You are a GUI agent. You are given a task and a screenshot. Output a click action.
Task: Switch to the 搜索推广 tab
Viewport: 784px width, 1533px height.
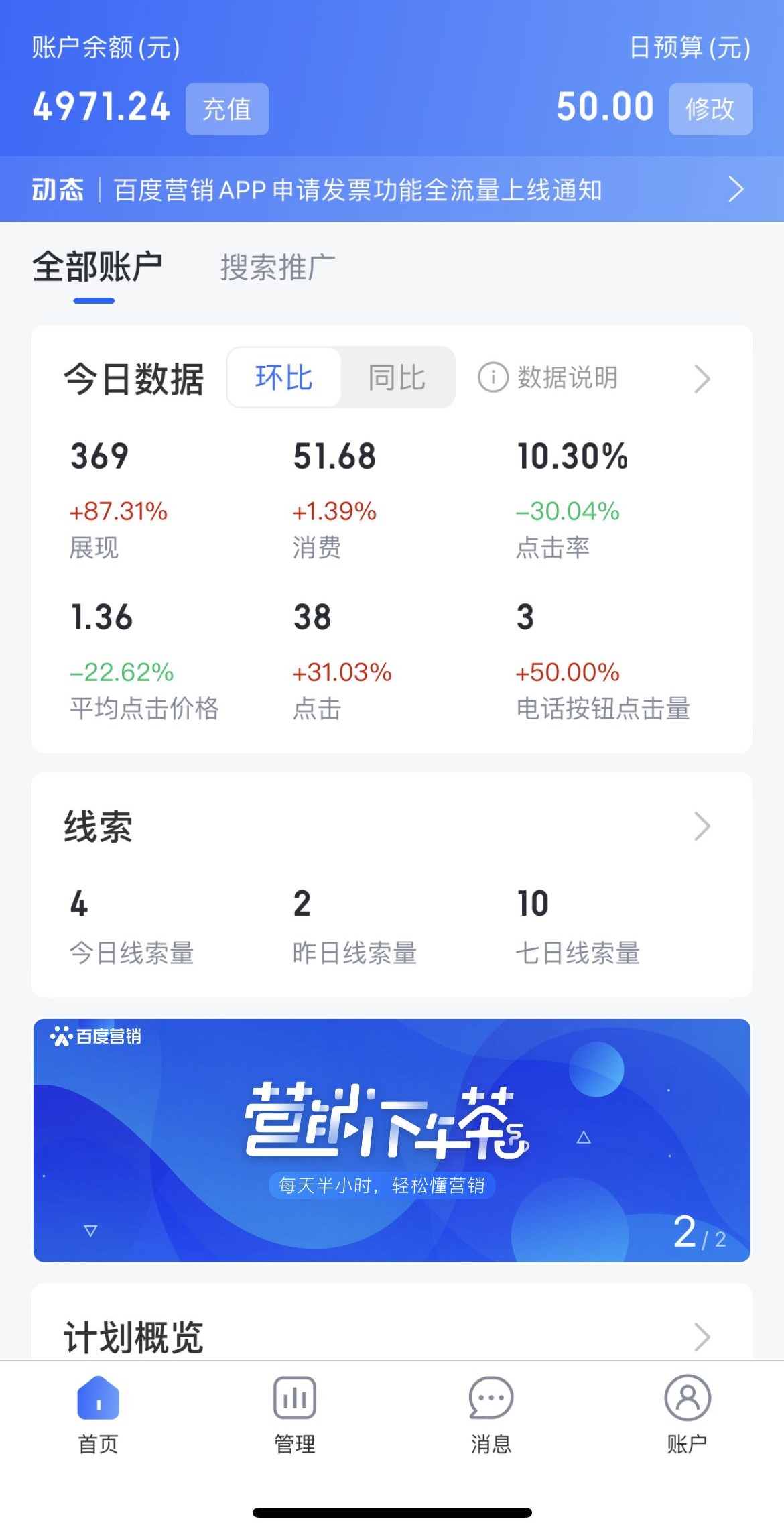tap(277, 267)
